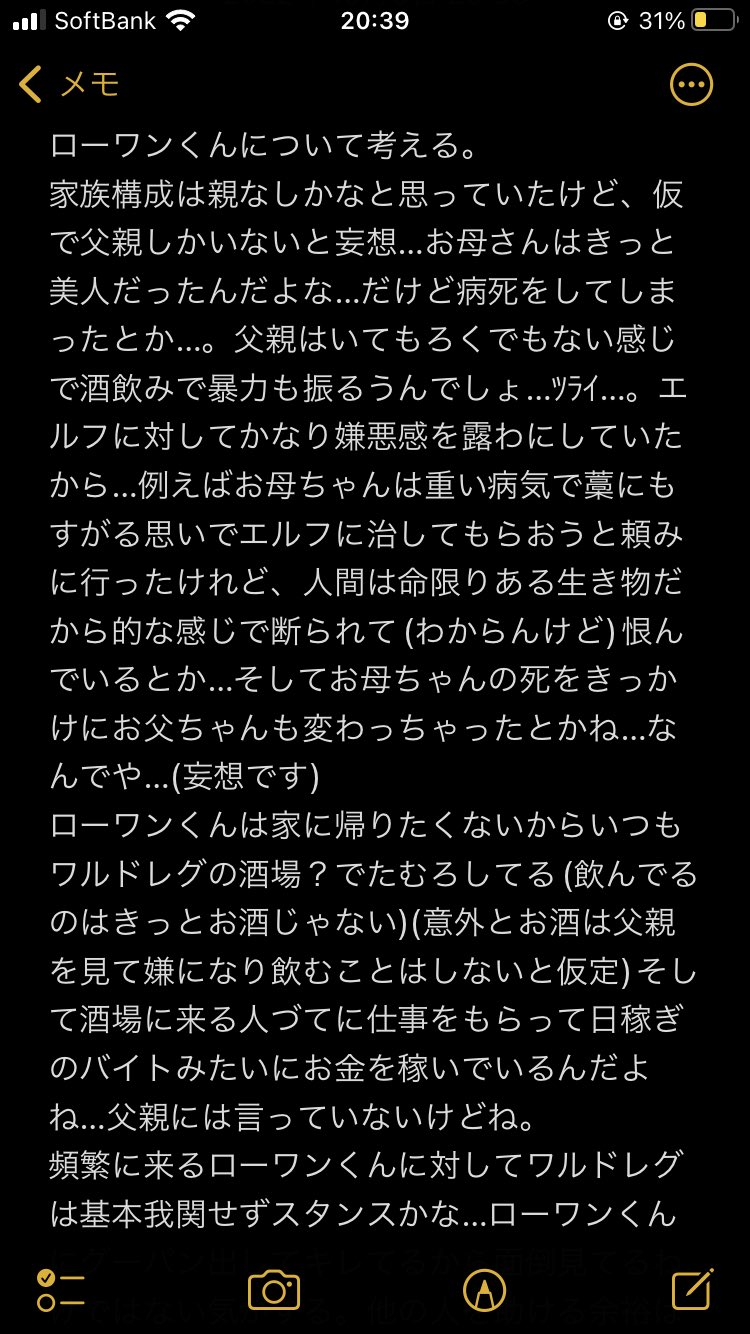Open the markup pen tool
The width and height of the screenshot is (750, 1334).
click(x=484, y=1289)
